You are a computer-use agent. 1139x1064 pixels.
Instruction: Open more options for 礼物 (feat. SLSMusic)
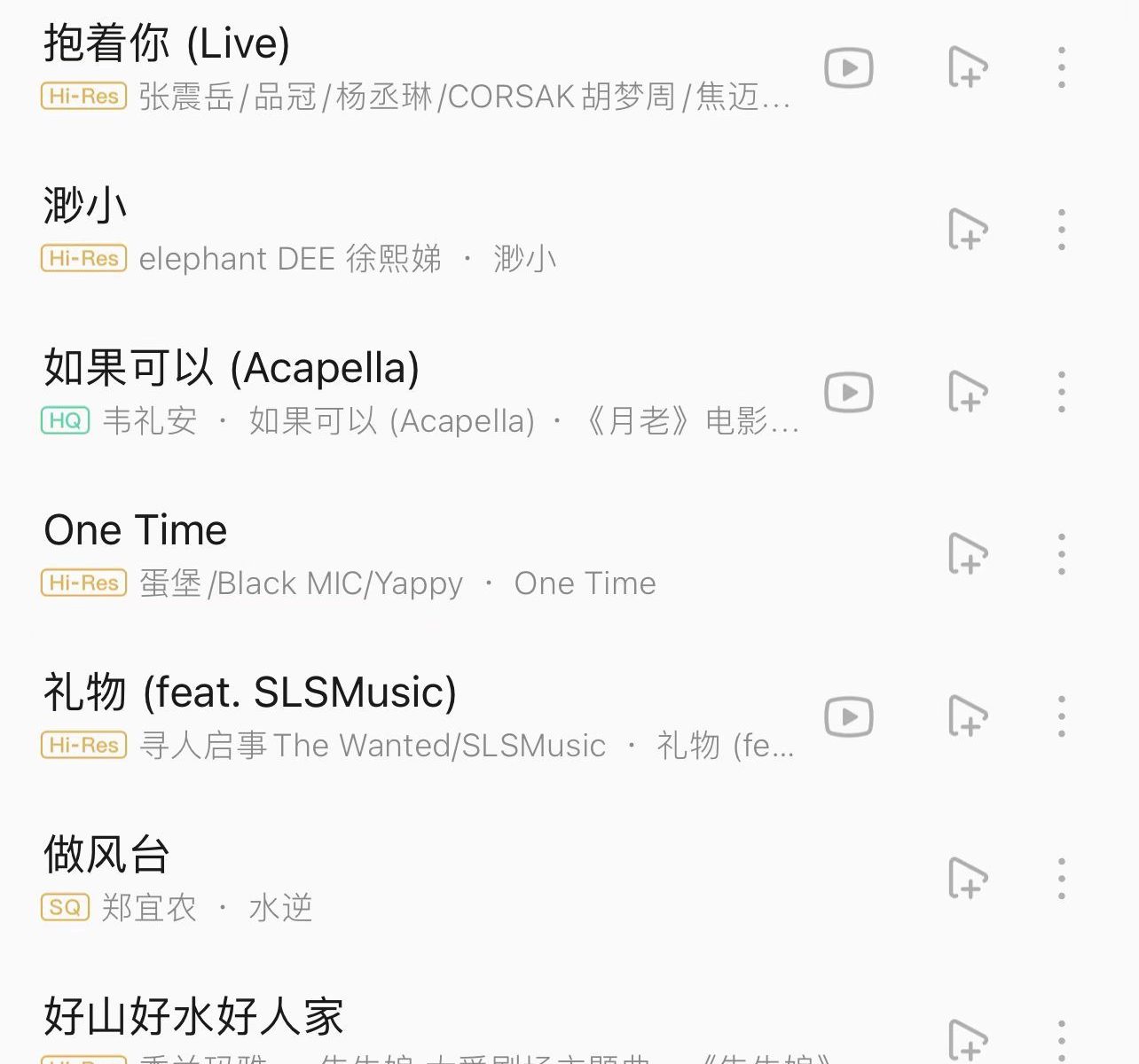tap(1061, 717)
